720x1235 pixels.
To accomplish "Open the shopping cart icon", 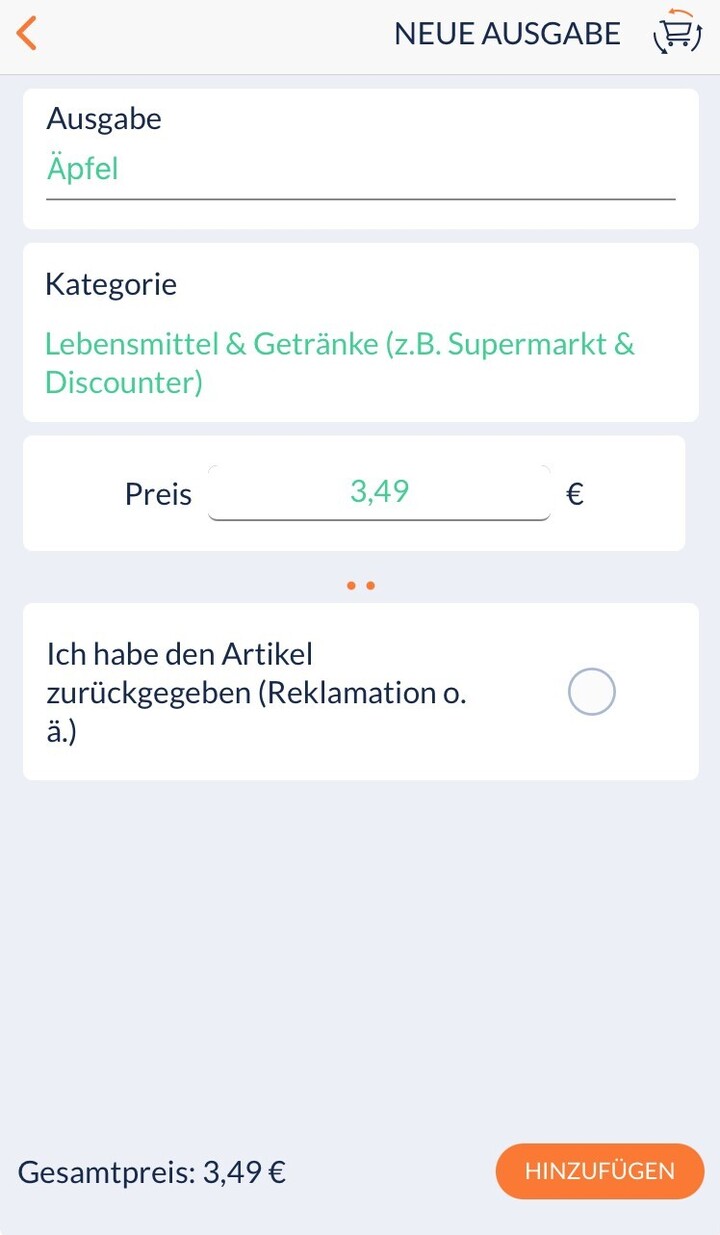I will 676,34.
